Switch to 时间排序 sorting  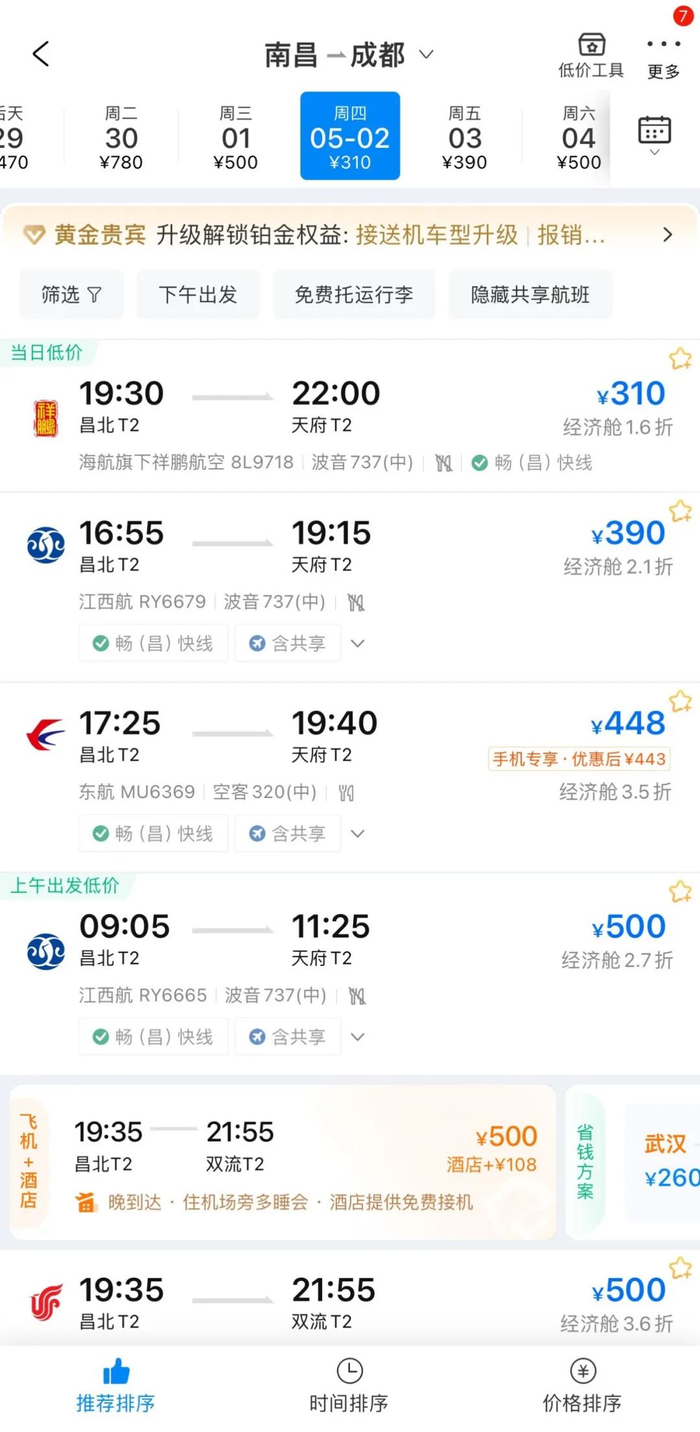pos(349,1386)
